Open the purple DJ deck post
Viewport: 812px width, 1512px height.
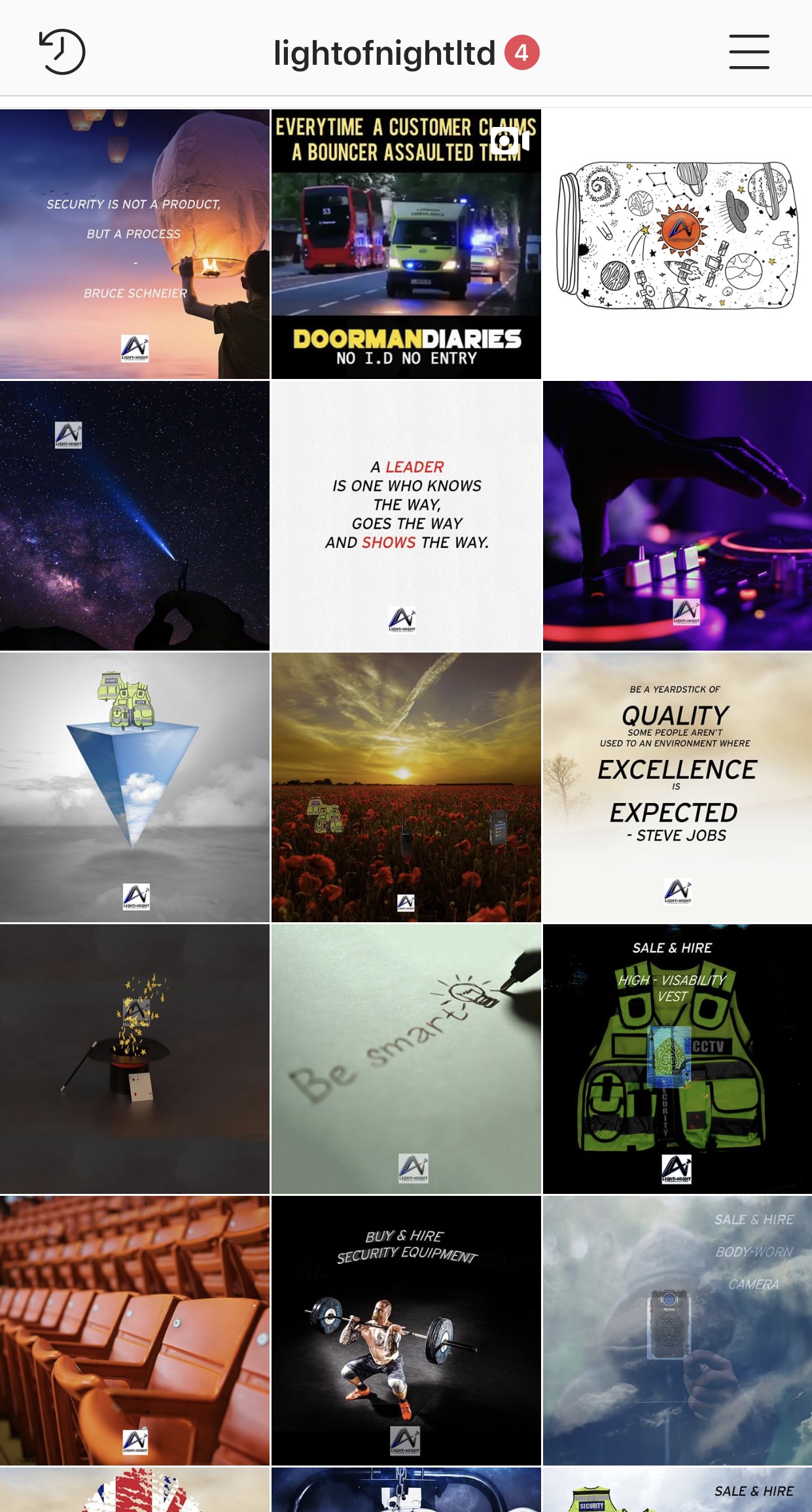click(678, 516)
